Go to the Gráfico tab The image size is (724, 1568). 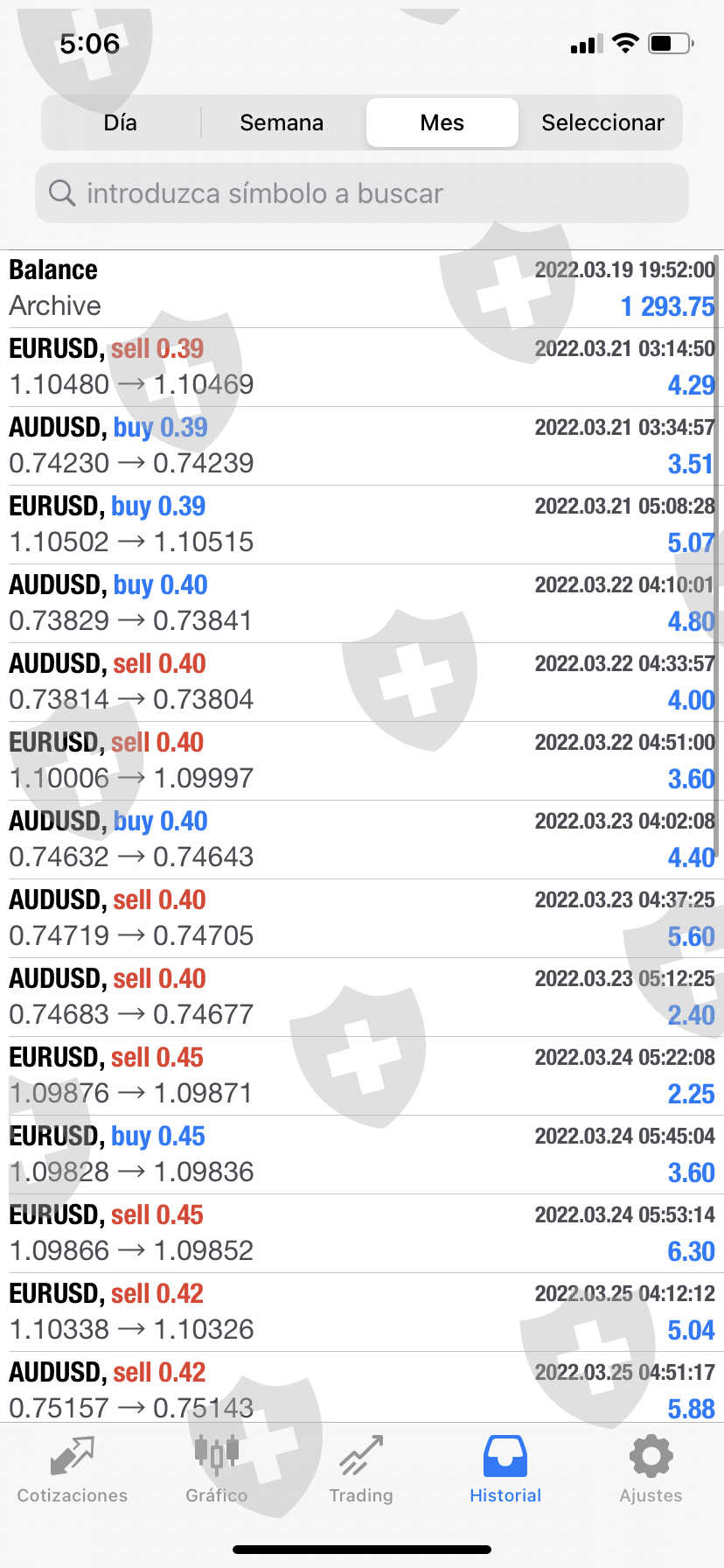click(x=217, y=1470)
